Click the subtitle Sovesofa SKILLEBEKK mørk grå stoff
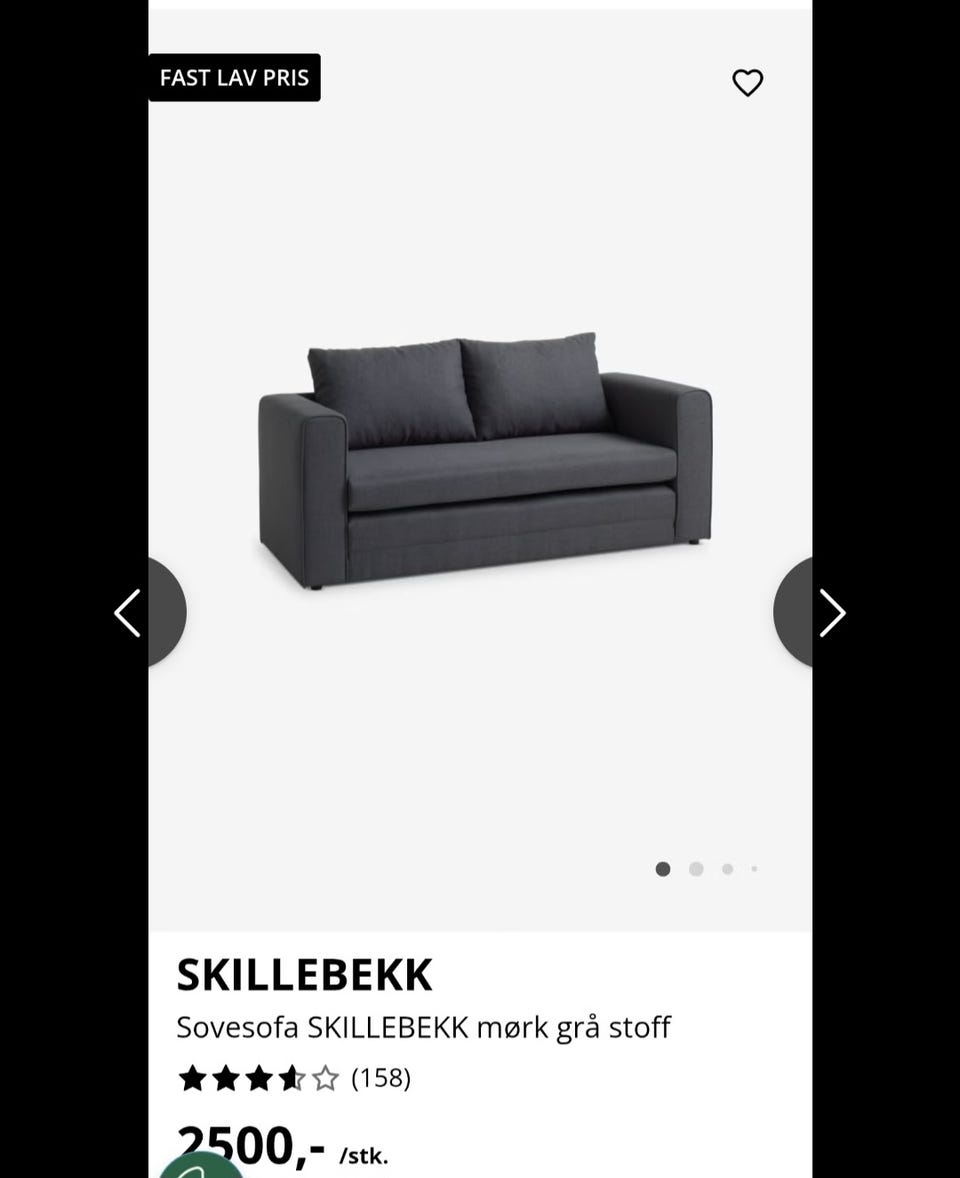Image resolution: width=960 pixels, height=1178 pixels. point(424,1027)
